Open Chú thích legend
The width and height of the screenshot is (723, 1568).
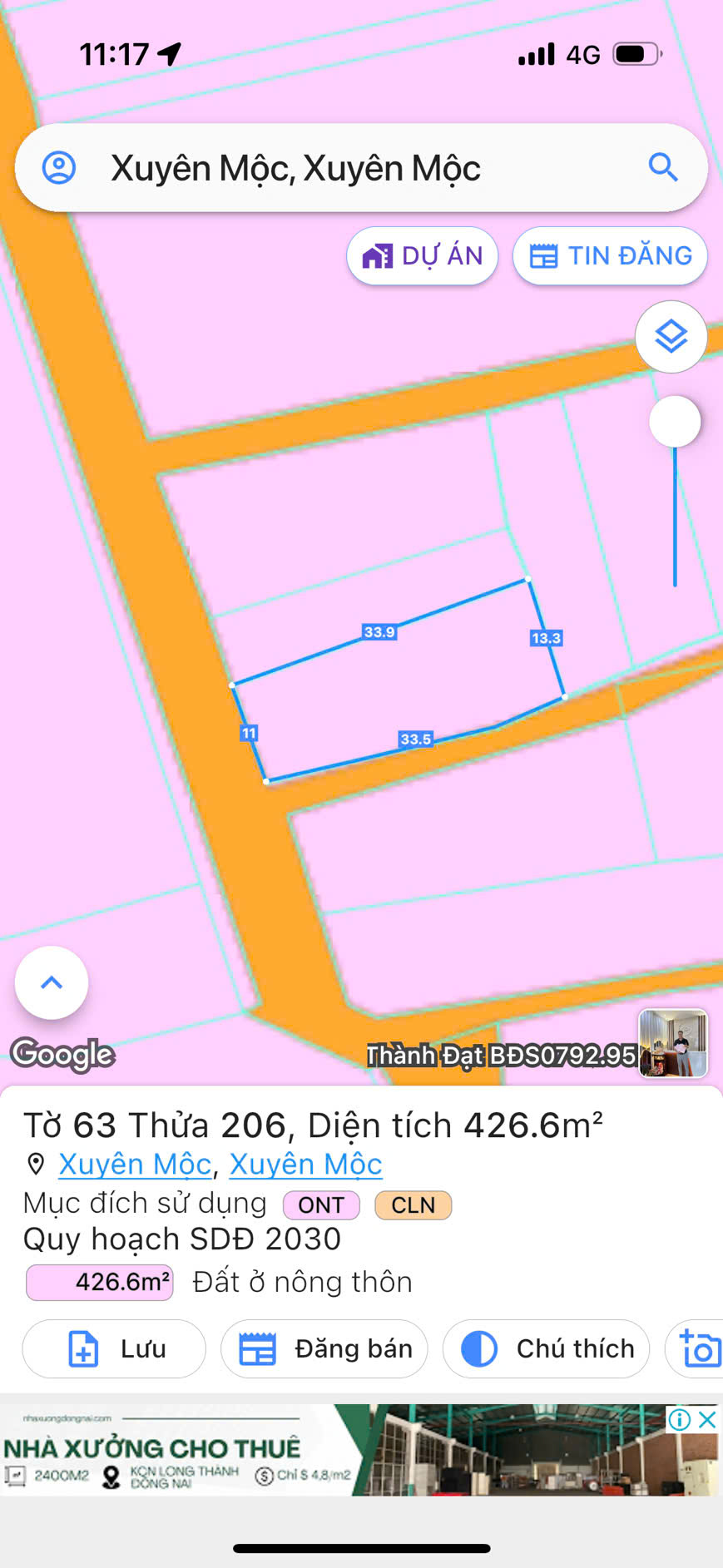[547, 1349]
